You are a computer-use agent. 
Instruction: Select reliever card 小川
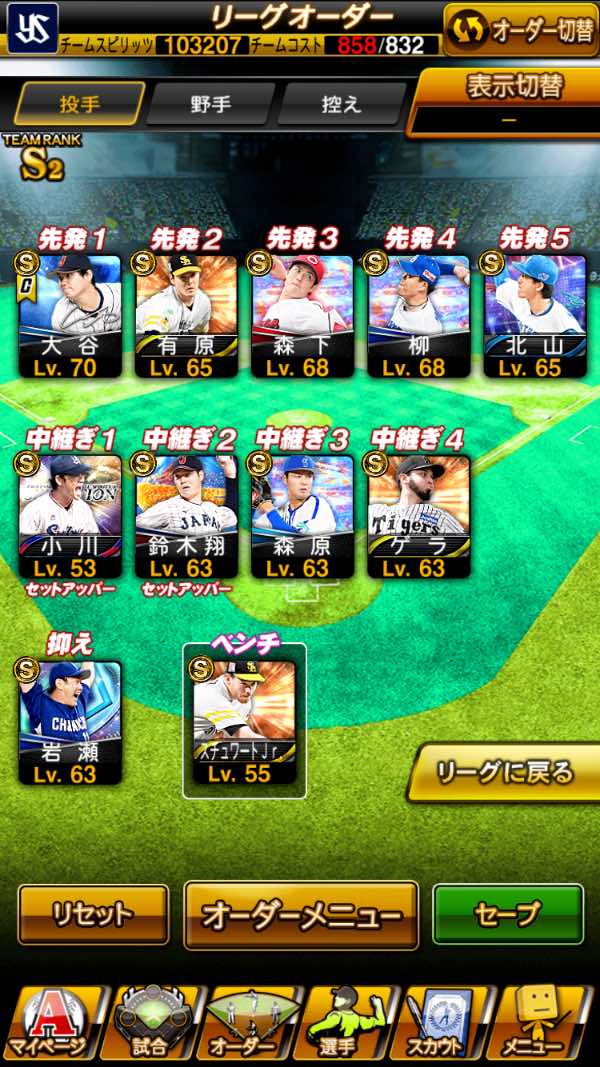(x=70, y=515)
